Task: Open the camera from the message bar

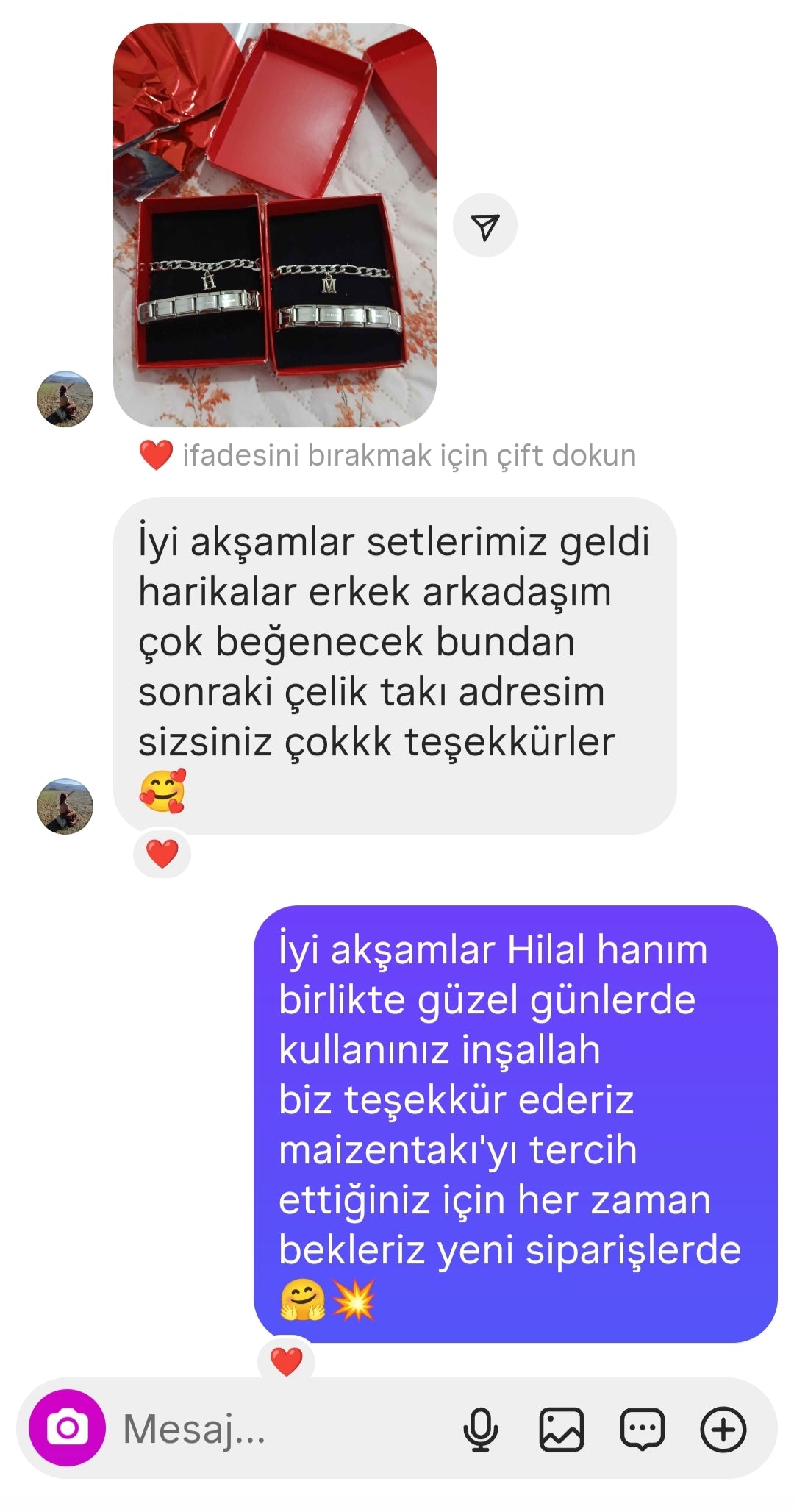Action: [67, 1428]
